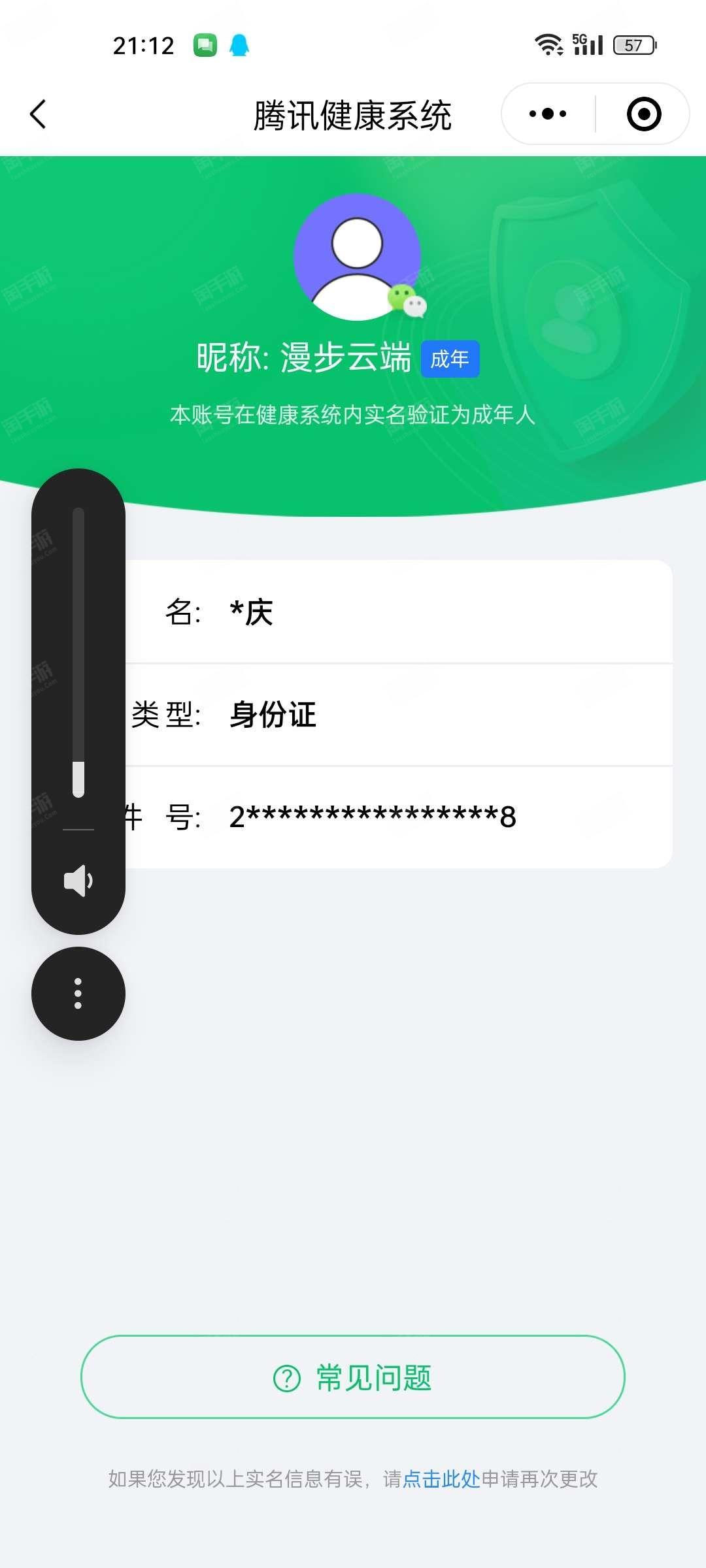Viewport: 706px width, 1568px height.
Task: Open the 常见问题 FAQ button
Action: [x=353, y=1377]
